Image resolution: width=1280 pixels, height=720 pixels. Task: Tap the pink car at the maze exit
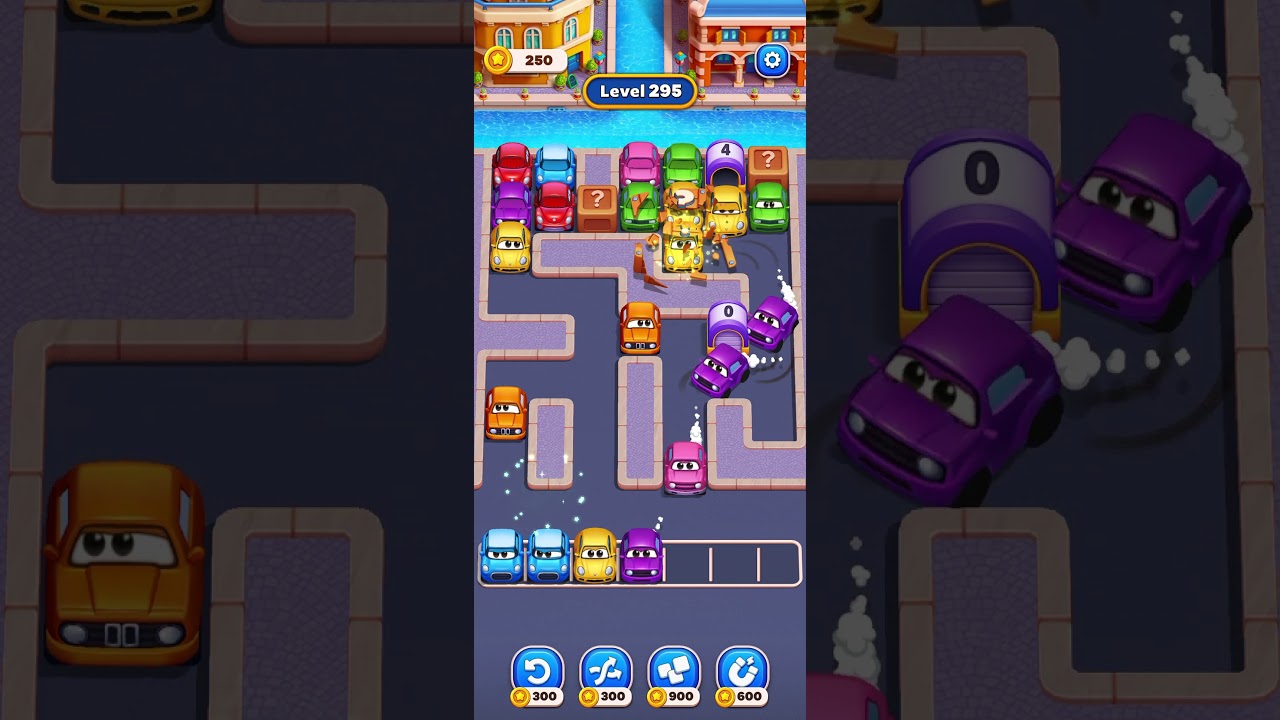[685, 467]
